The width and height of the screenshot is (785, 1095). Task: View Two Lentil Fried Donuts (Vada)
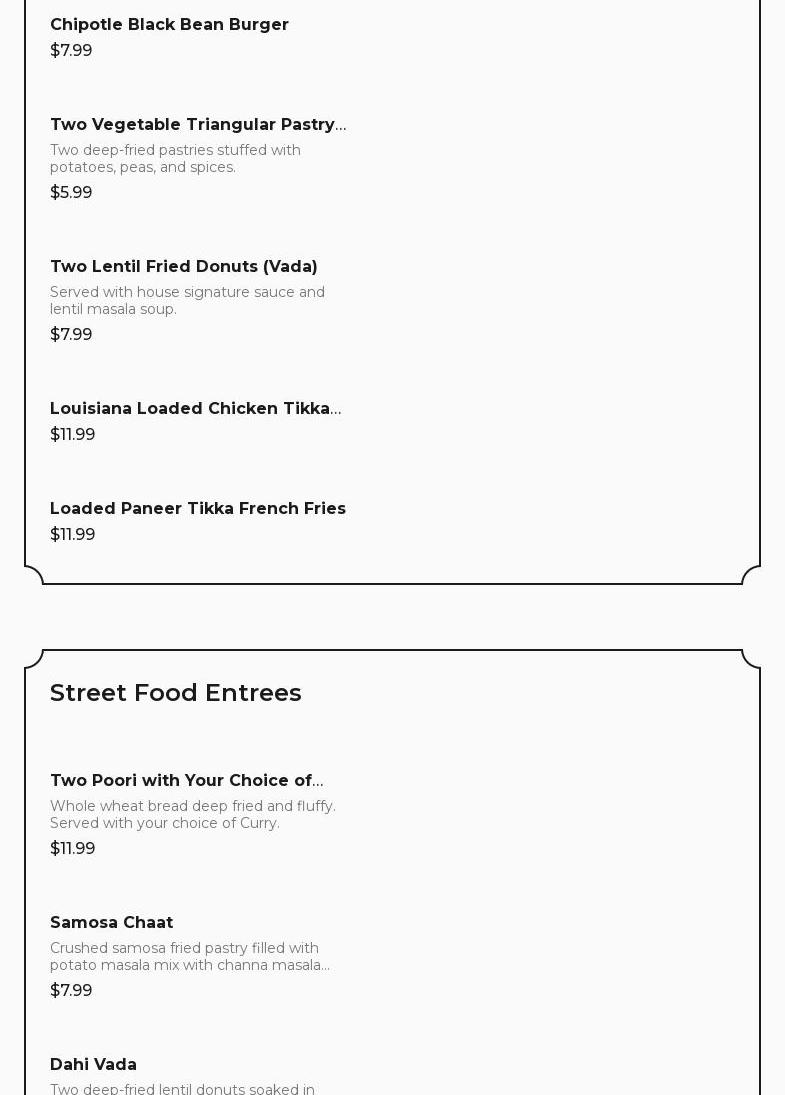[x=183, y=267]
